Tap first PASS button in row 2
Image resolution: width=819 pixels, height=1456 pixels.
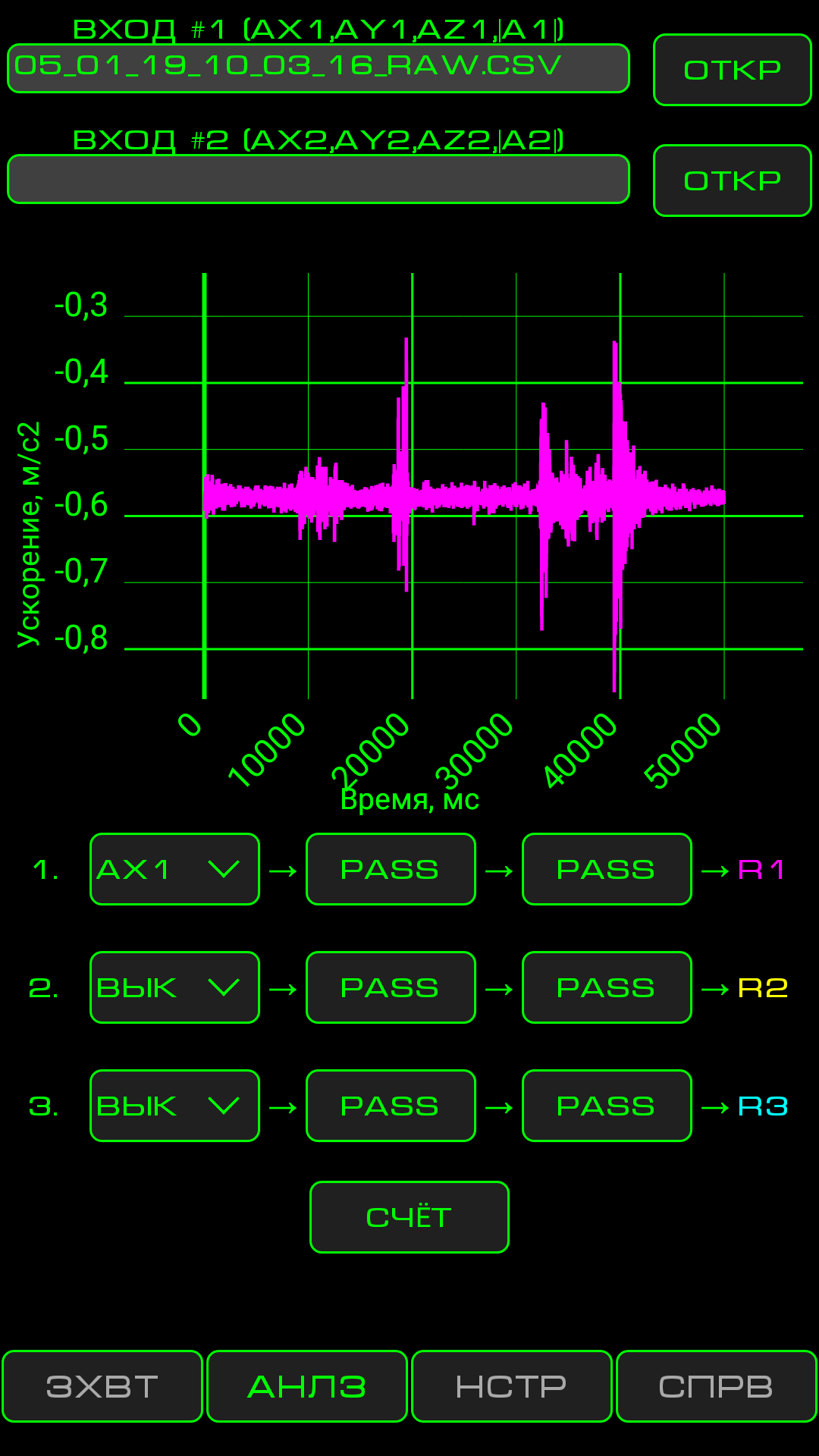(391, 987)
